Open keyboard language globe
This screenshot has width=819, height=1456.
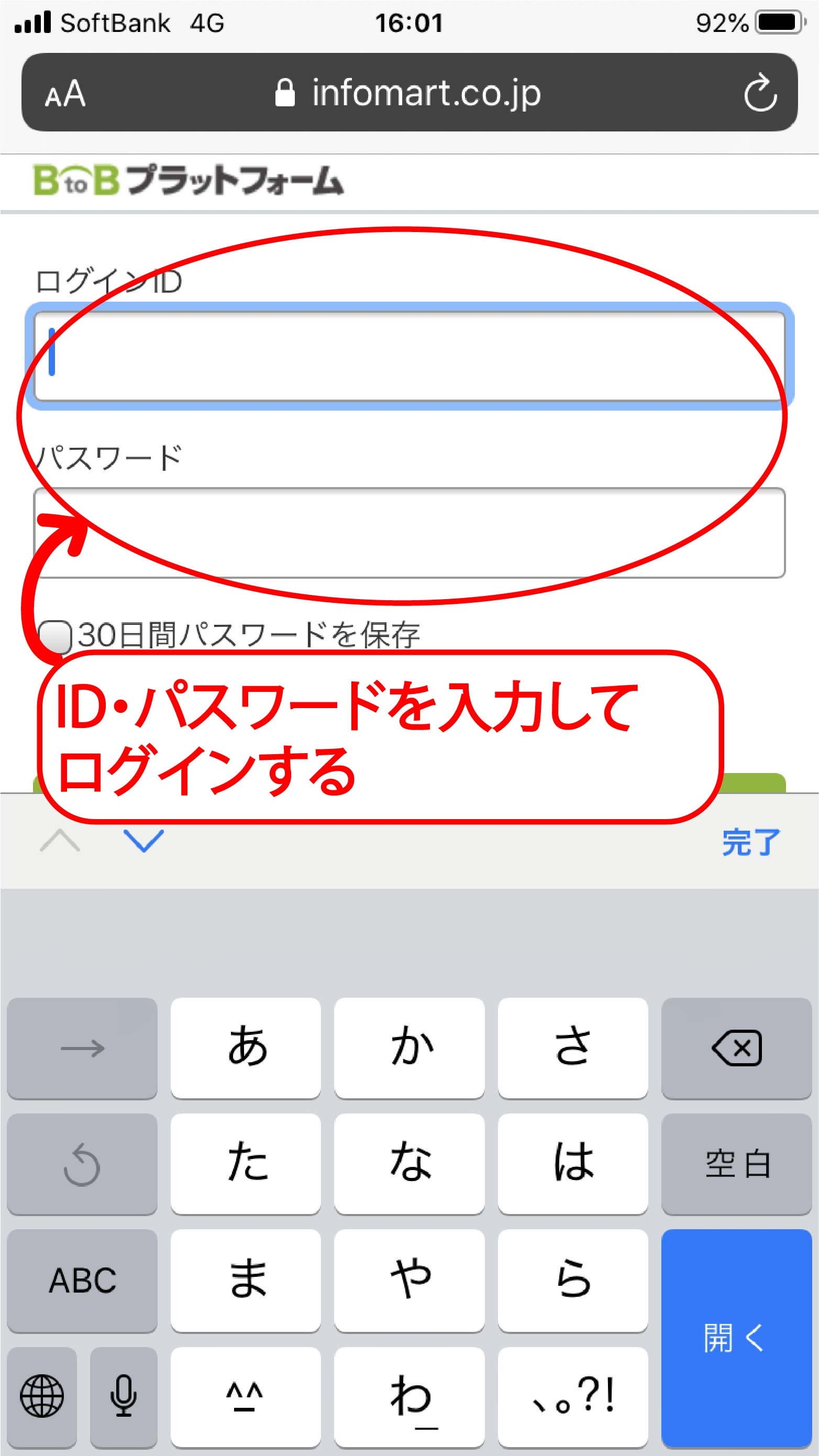[x=42, y=1397]
